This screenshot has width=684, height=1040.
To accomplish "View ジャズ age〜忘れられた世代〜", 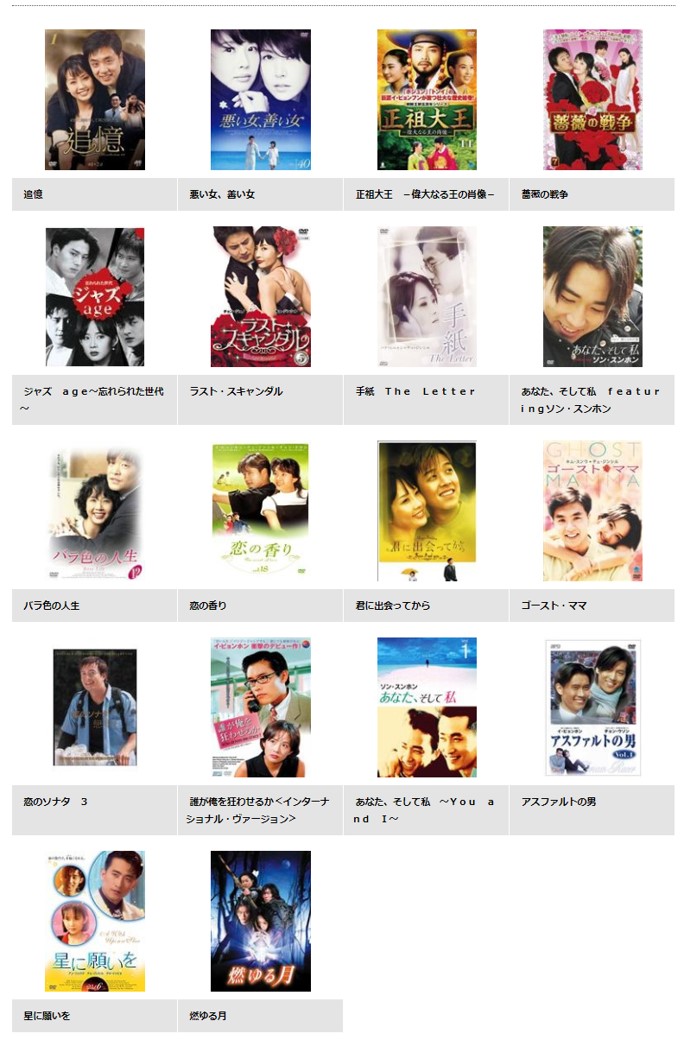I will point(95,296).
